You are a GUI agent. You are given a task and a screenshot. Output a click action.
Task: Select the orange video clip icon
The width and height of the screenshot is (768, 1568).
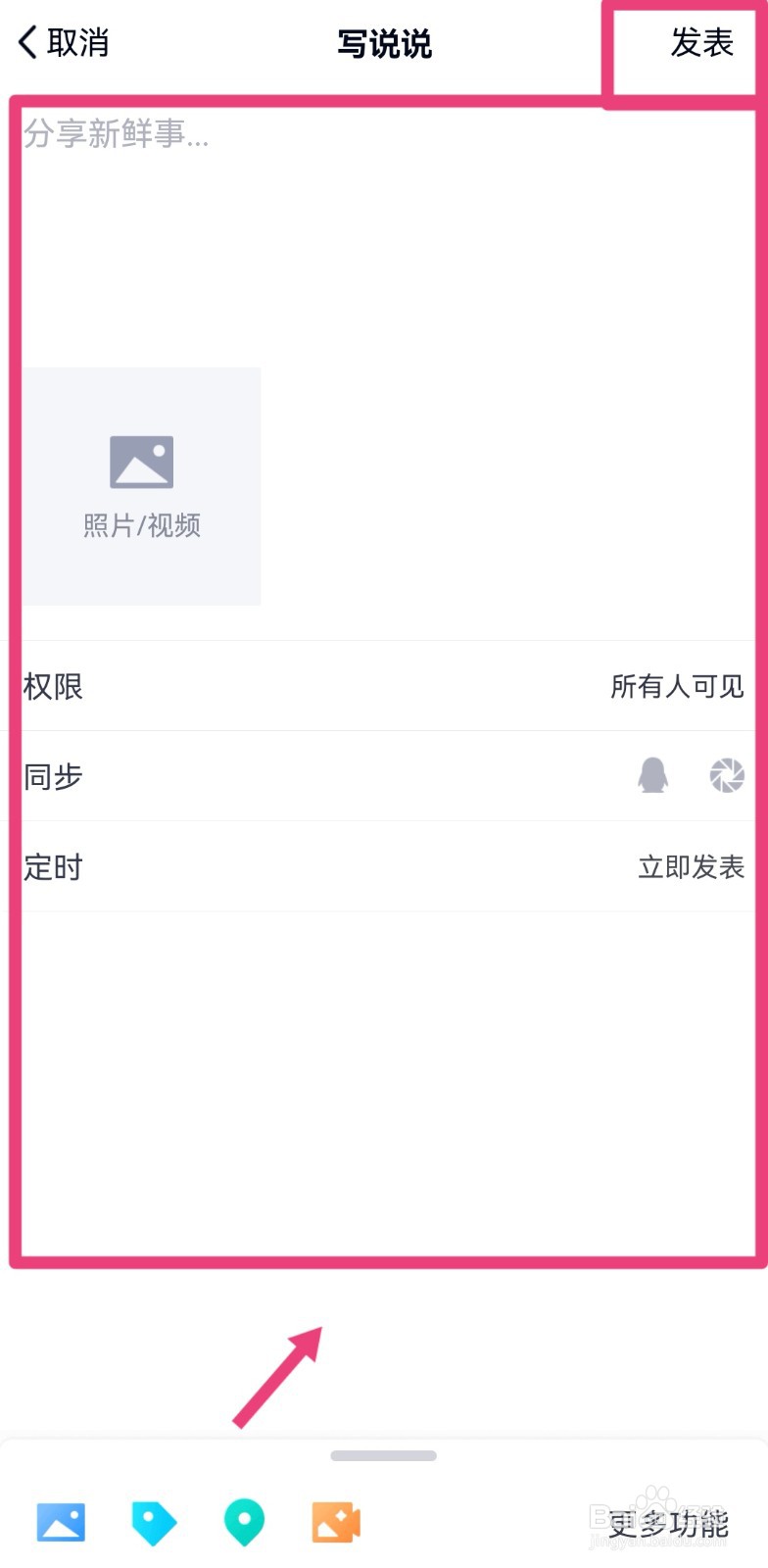click(x=336, y=1523)
